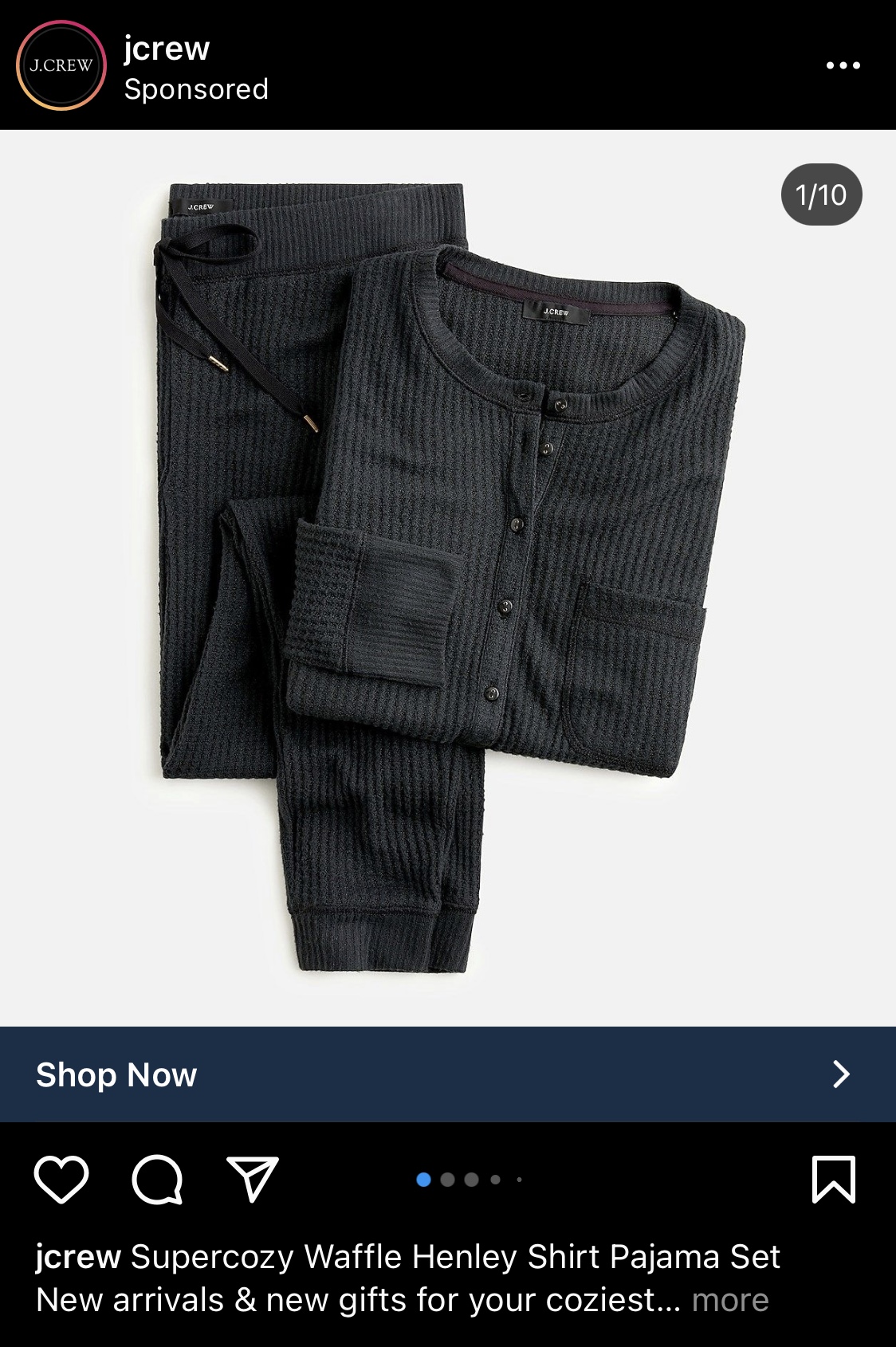This screenshot has width=896, height=1347.
Task: Expand the caption with more
Action: 729,1300
